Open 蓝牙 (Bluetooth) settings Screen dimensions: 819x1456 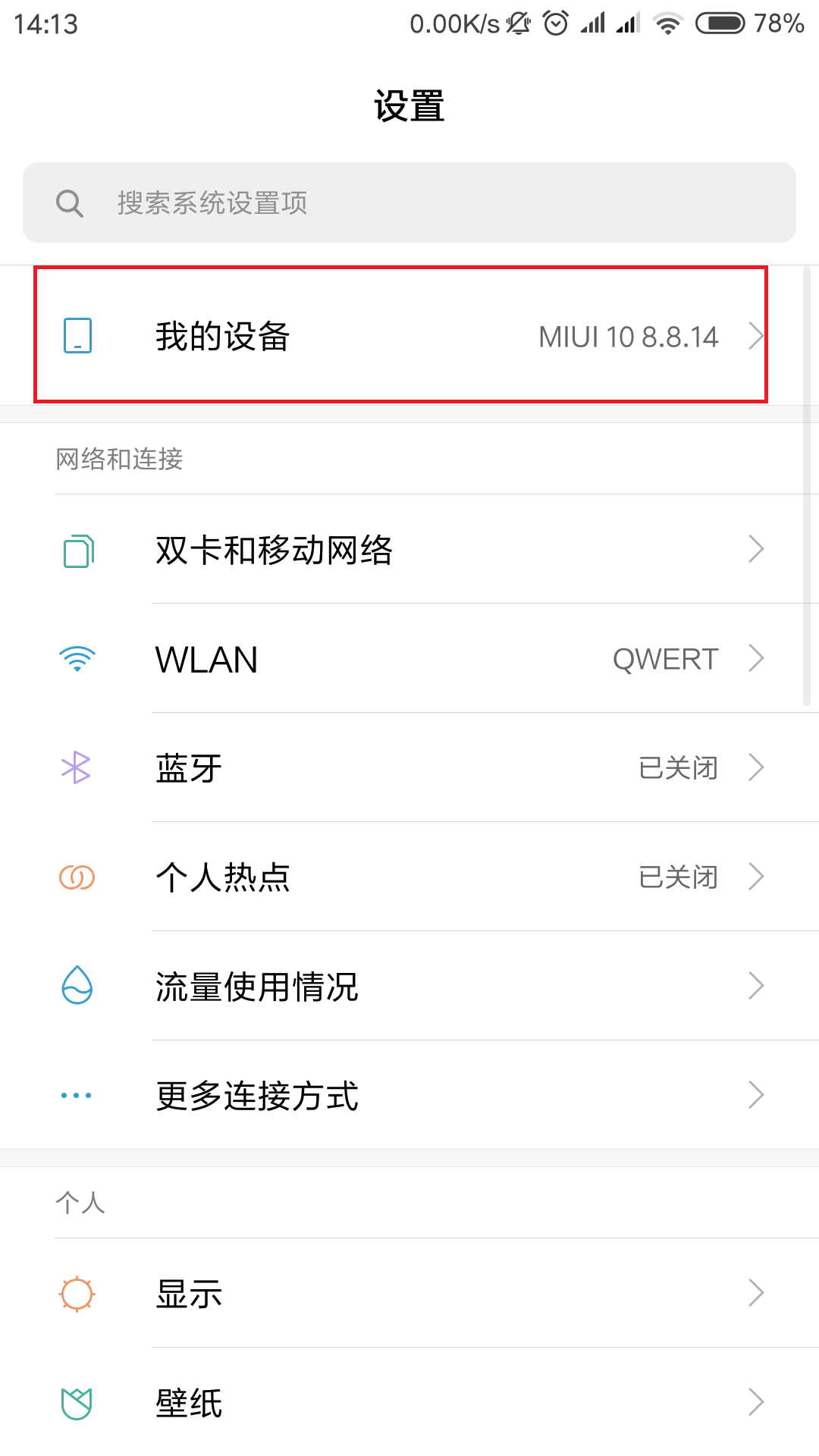point(409,768)
